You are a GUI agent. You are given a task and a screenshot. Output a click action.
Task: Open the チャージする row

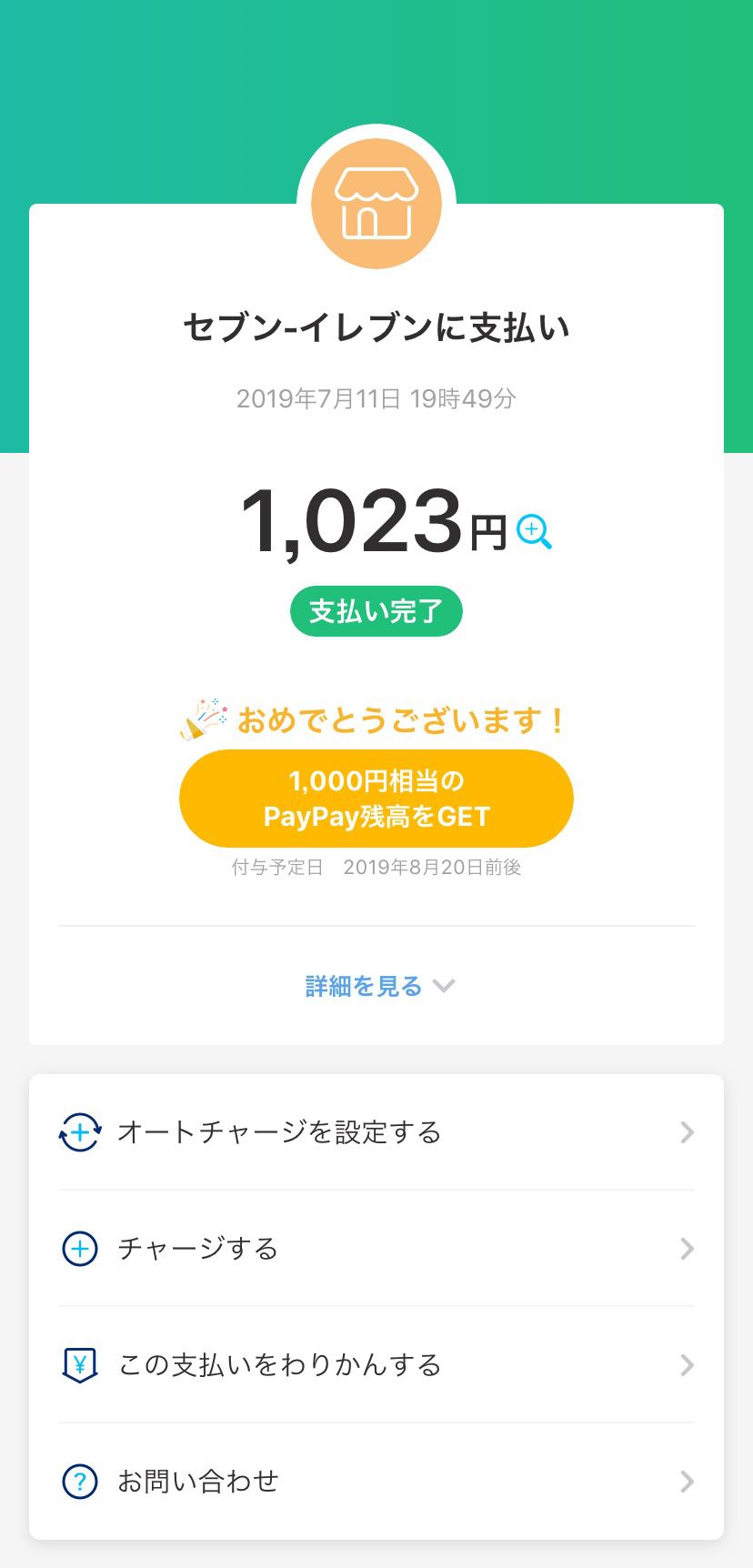click(x=376, y=1249)
